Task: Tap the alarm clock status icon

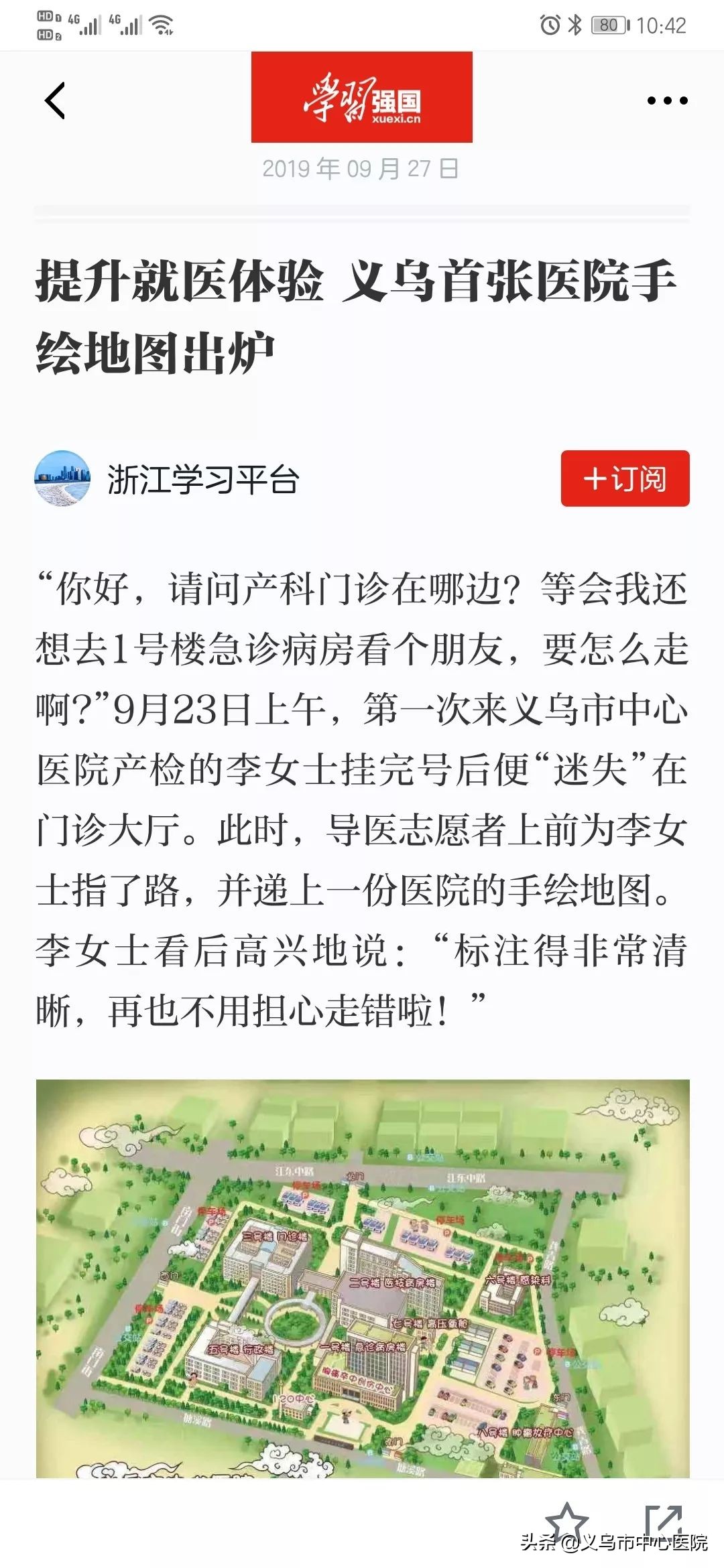Action: click(550, 24)
